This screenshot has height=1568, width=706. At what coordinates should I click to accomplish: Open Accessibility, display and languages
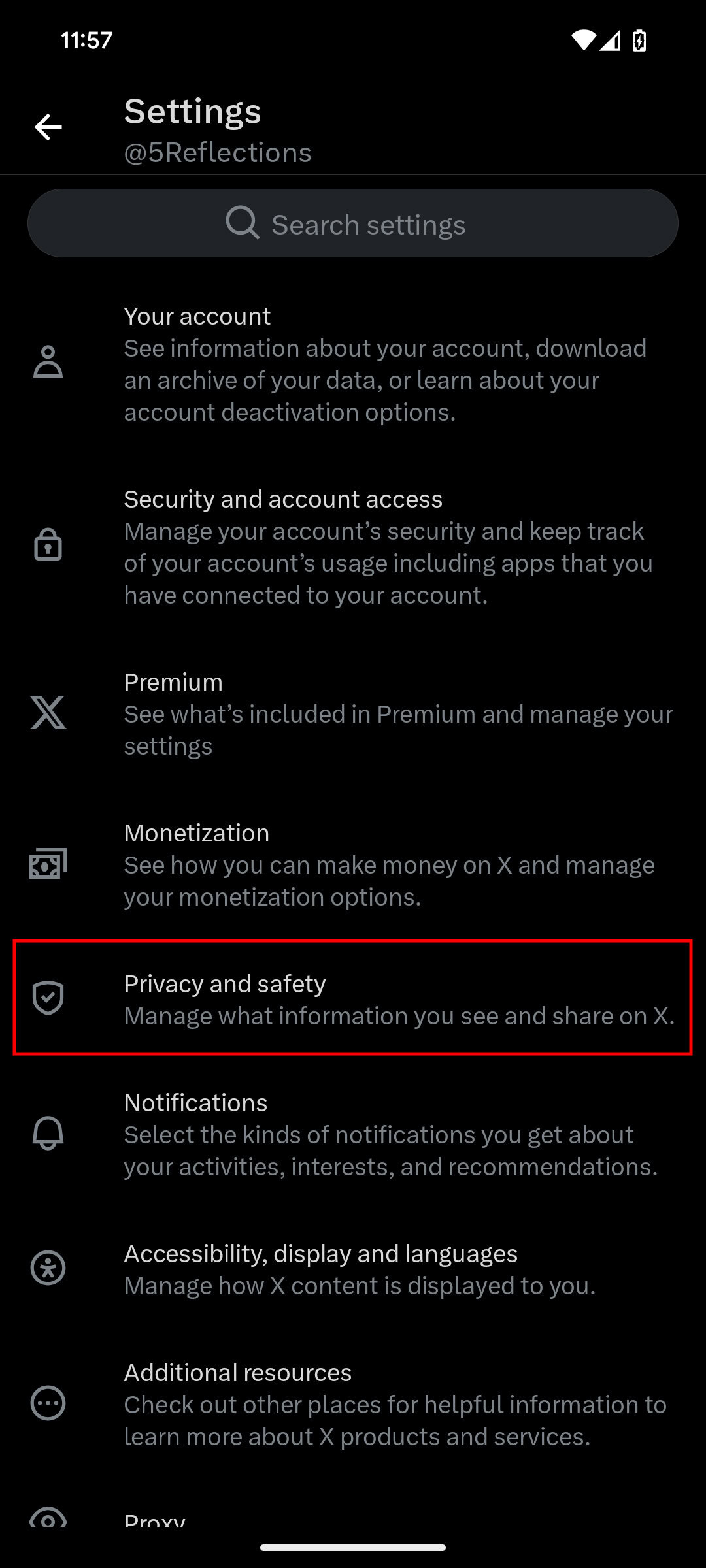tap(353, 1269)
